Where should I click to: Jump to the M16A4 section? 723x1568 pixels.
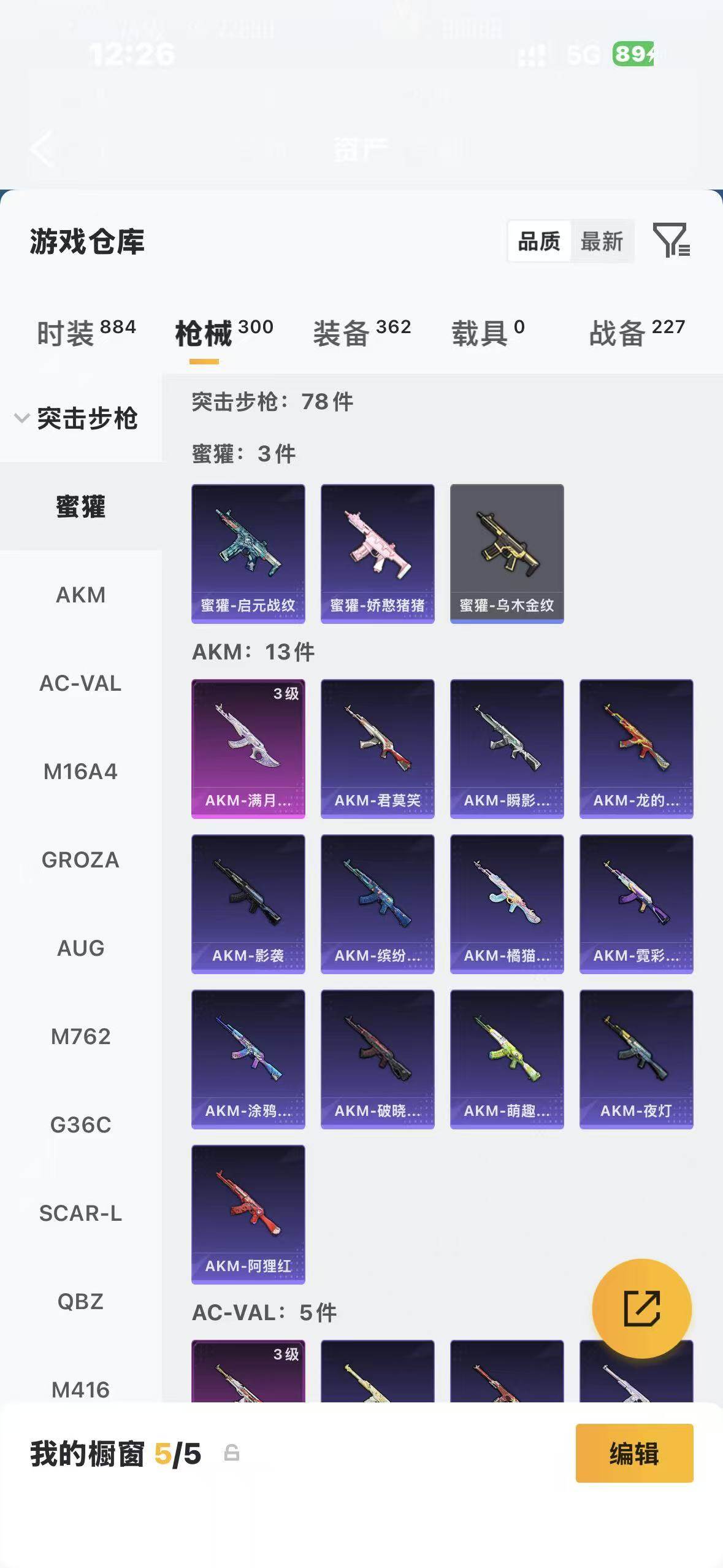click(80, 771)
